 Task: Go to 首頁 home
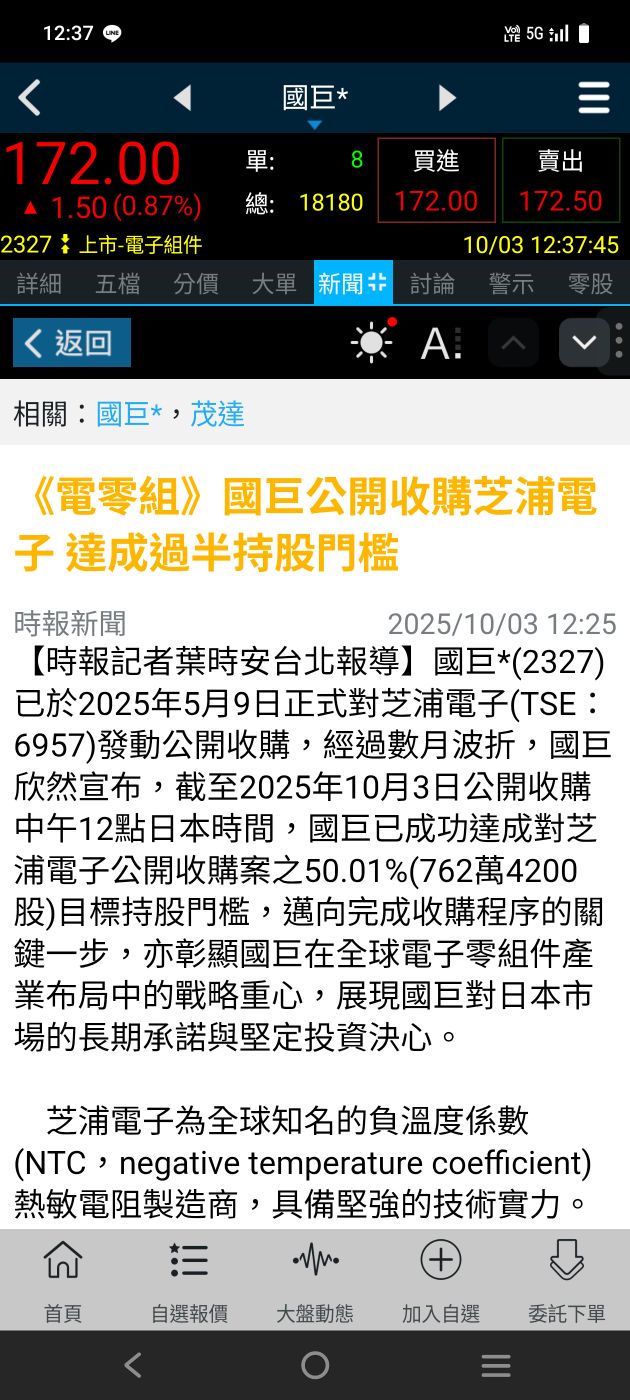click(63, 1281)
